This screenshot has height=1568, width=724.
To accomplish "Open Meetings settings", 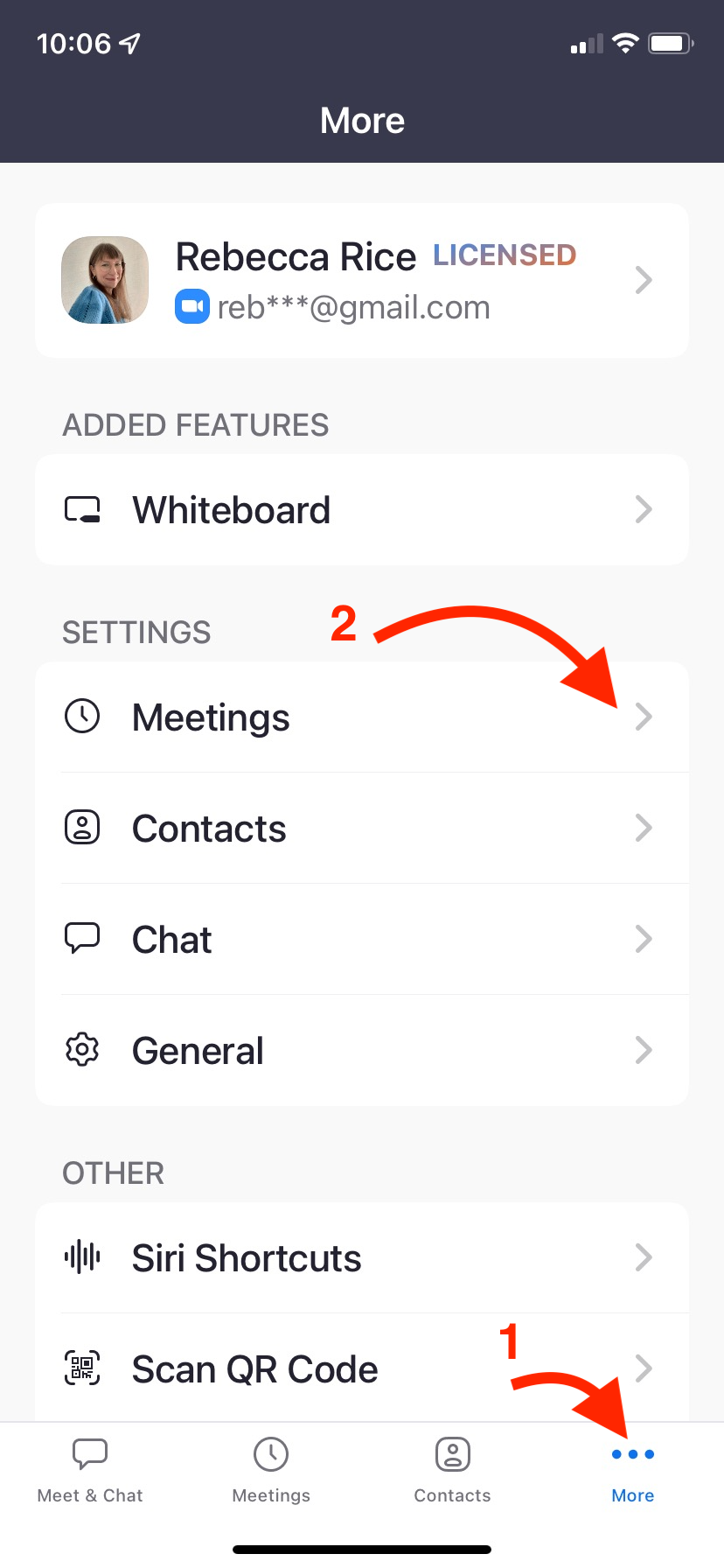I will pyautogui.click(x=361, y=717).
